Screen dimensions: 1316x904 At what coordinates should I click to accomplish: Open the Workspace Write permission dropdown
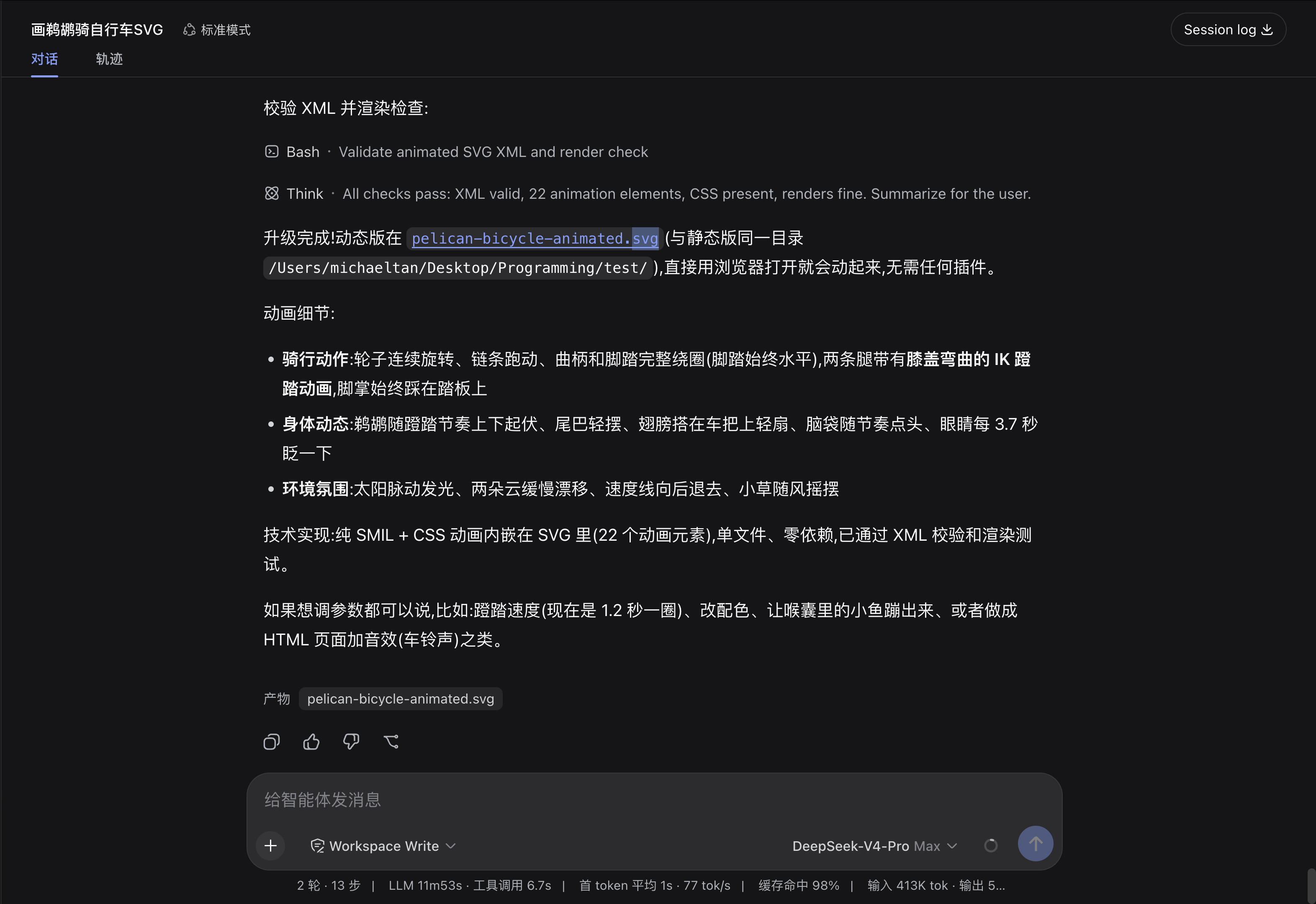tap(383, 846)
